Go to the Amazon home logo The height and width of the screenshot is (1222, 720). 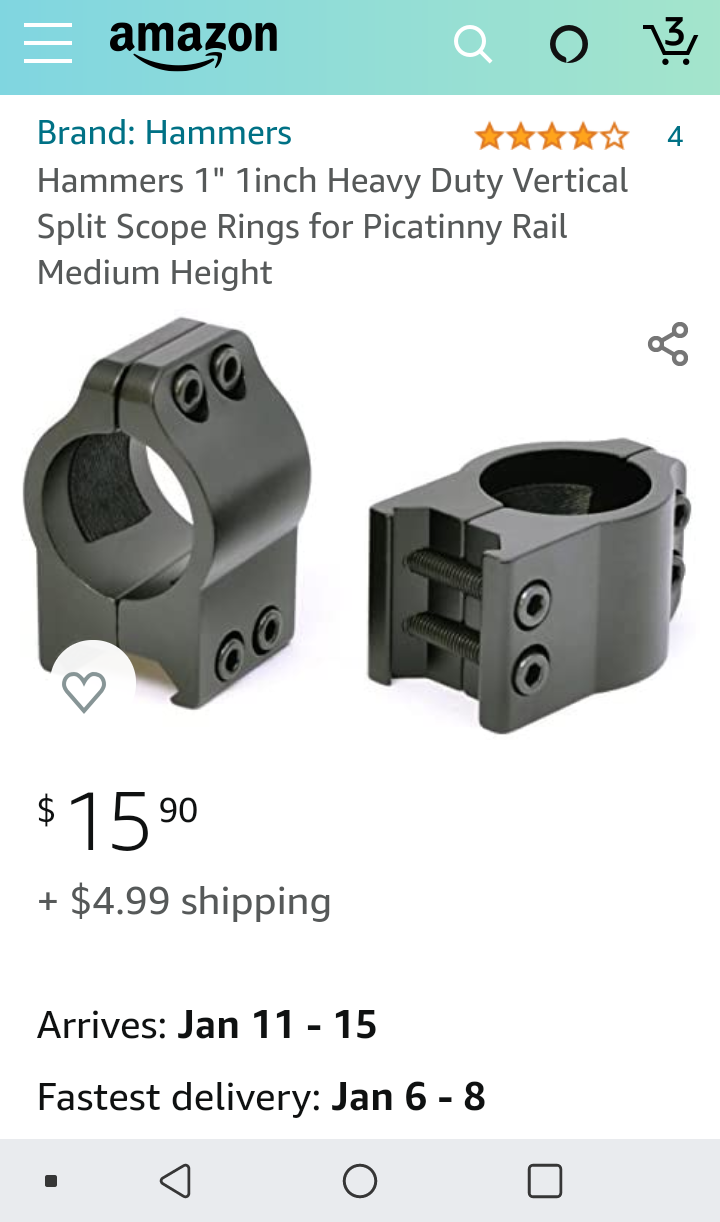click(193, 45)
